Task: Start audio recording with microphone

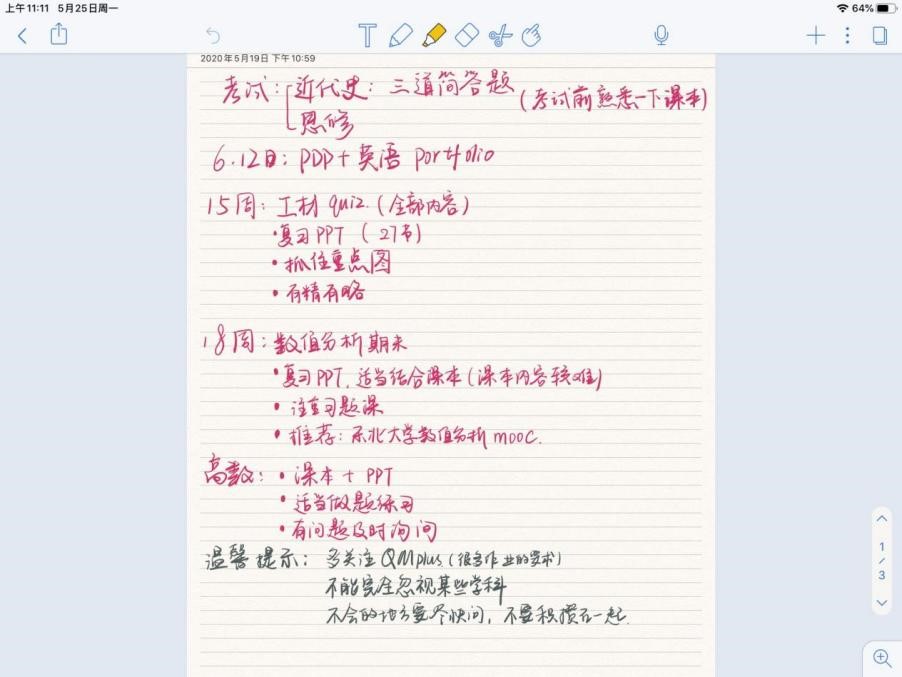Action: tap(661, 35)
